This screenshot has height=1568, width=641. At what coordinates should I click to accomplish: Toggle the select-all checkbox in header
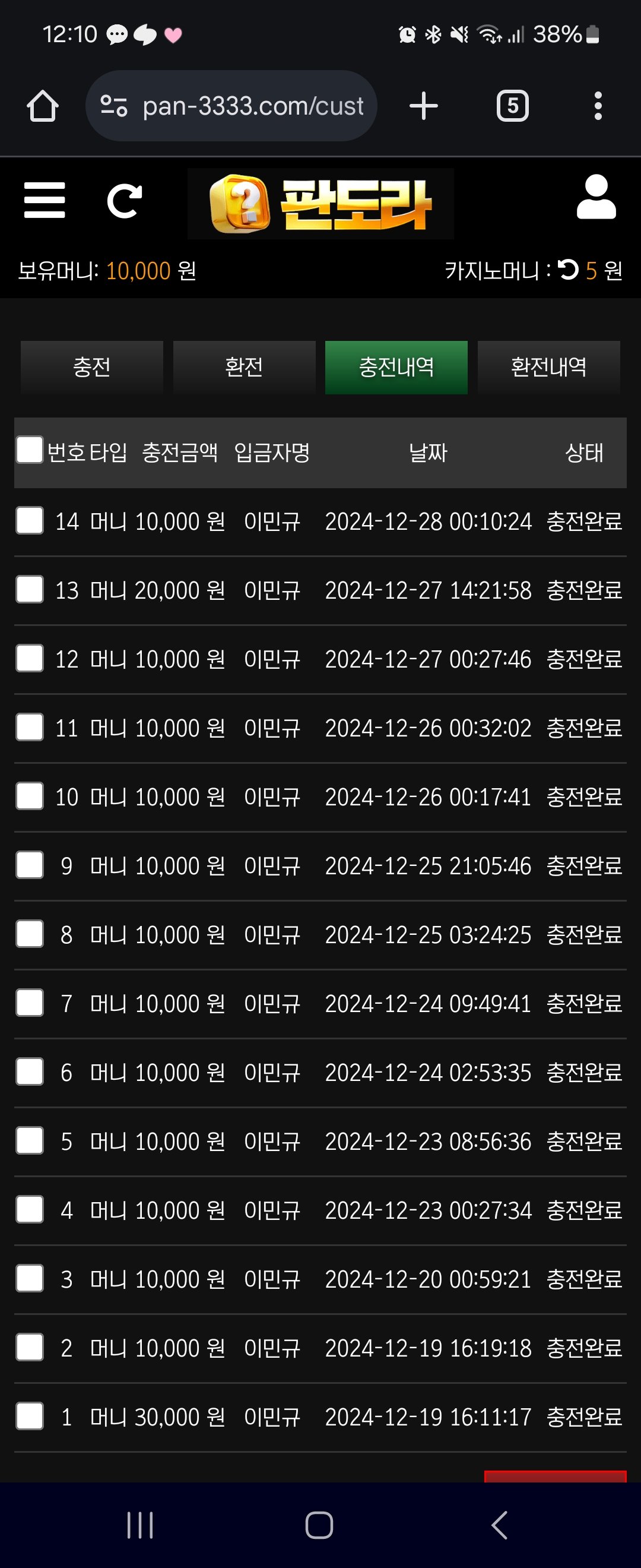coord(30,450)
